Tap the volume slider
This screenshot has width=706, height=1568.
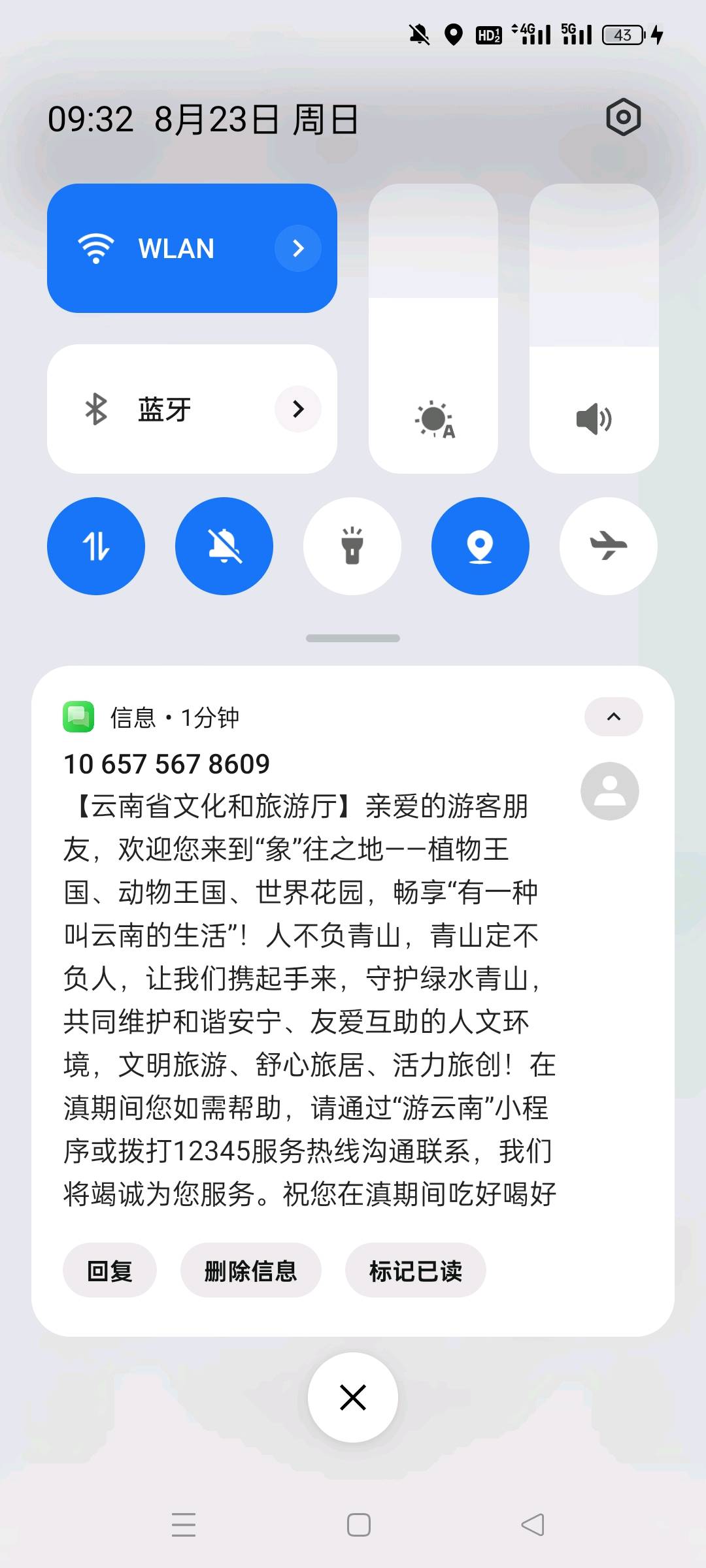point(594,329)
